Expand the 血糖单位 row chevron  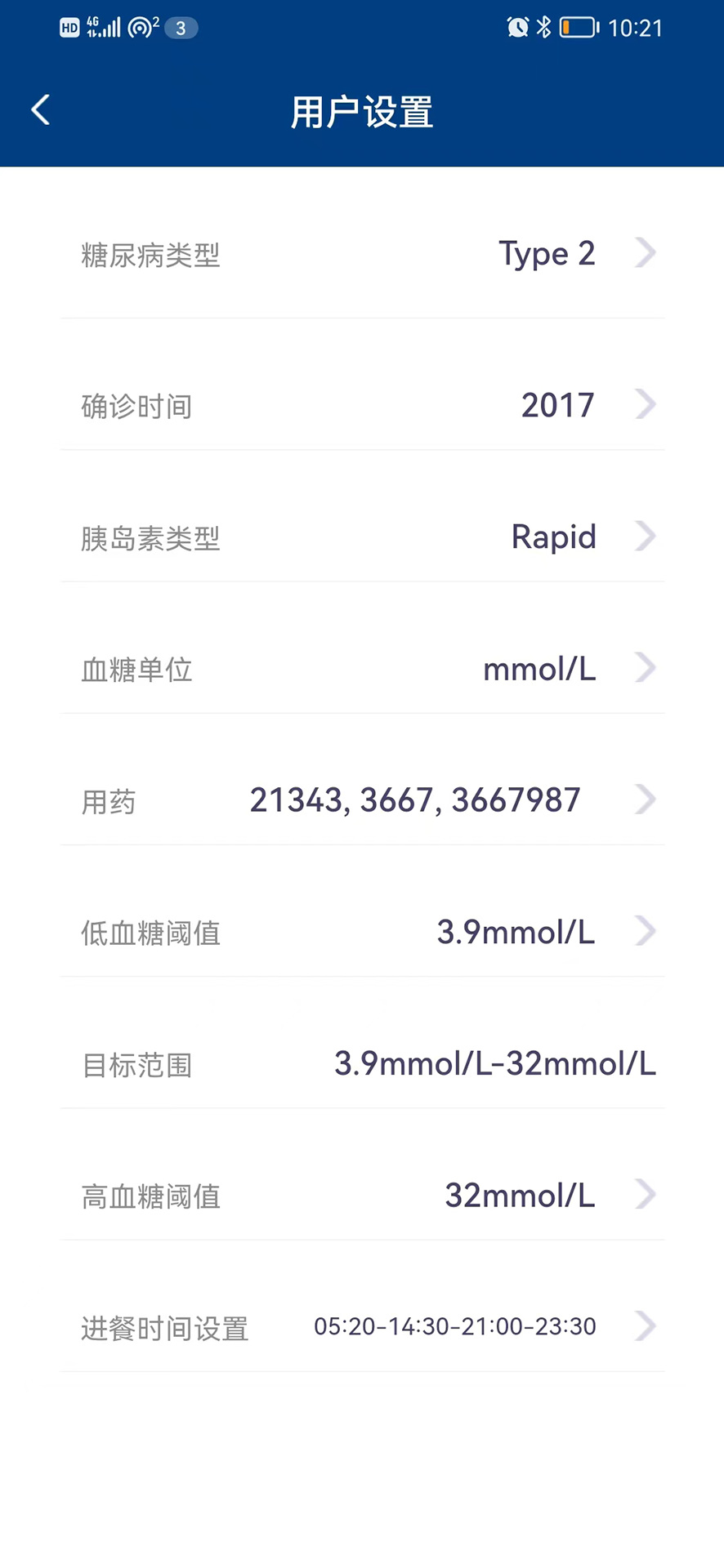(645, 668)
